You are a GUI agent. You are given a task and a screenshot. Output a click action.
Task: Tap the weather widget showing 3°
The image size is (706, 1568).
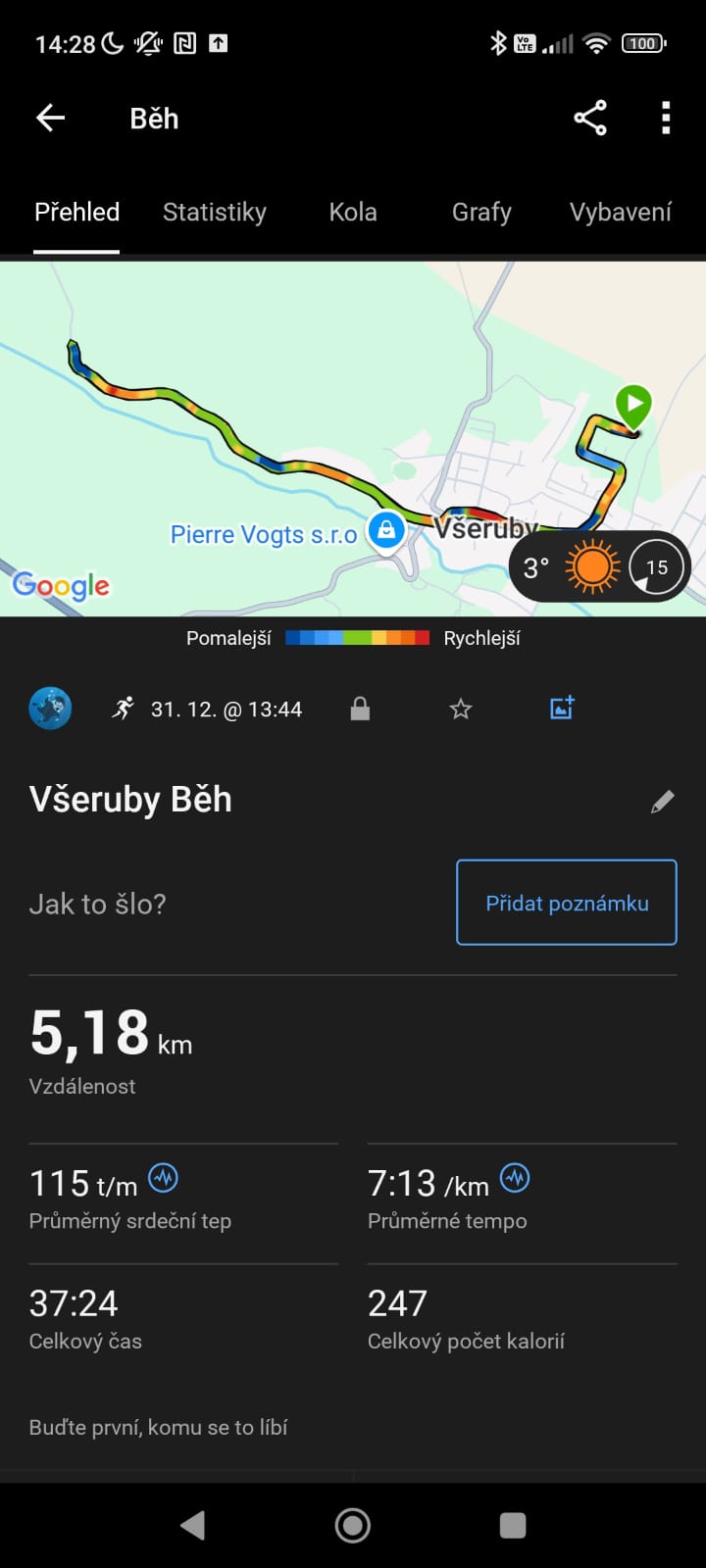pos(600,567)
